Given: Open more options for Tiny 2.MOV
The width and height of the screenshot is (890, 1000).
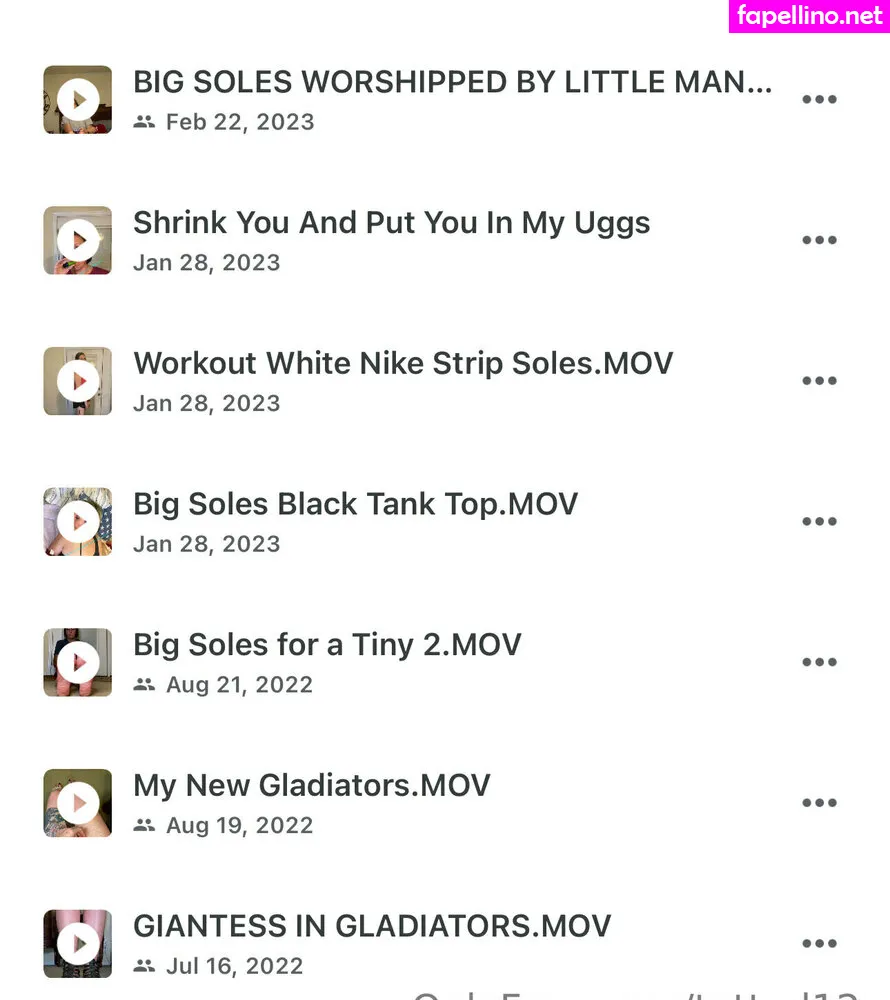Looking at the screenshot, I should click(819, 663).
